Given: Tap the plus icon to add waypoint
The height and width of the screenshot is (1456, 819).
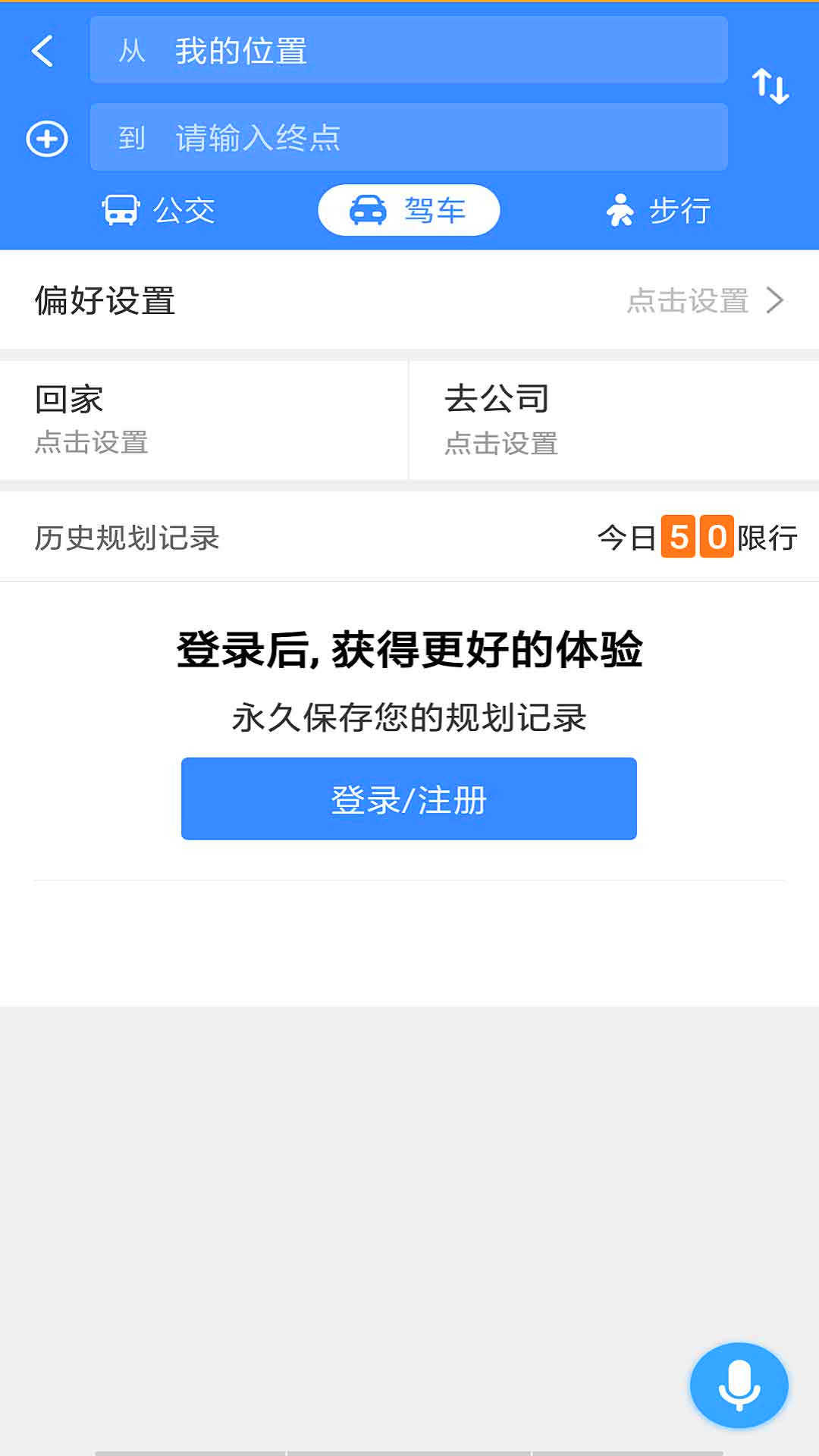Looking at the screenshot, I should point(45,139).
